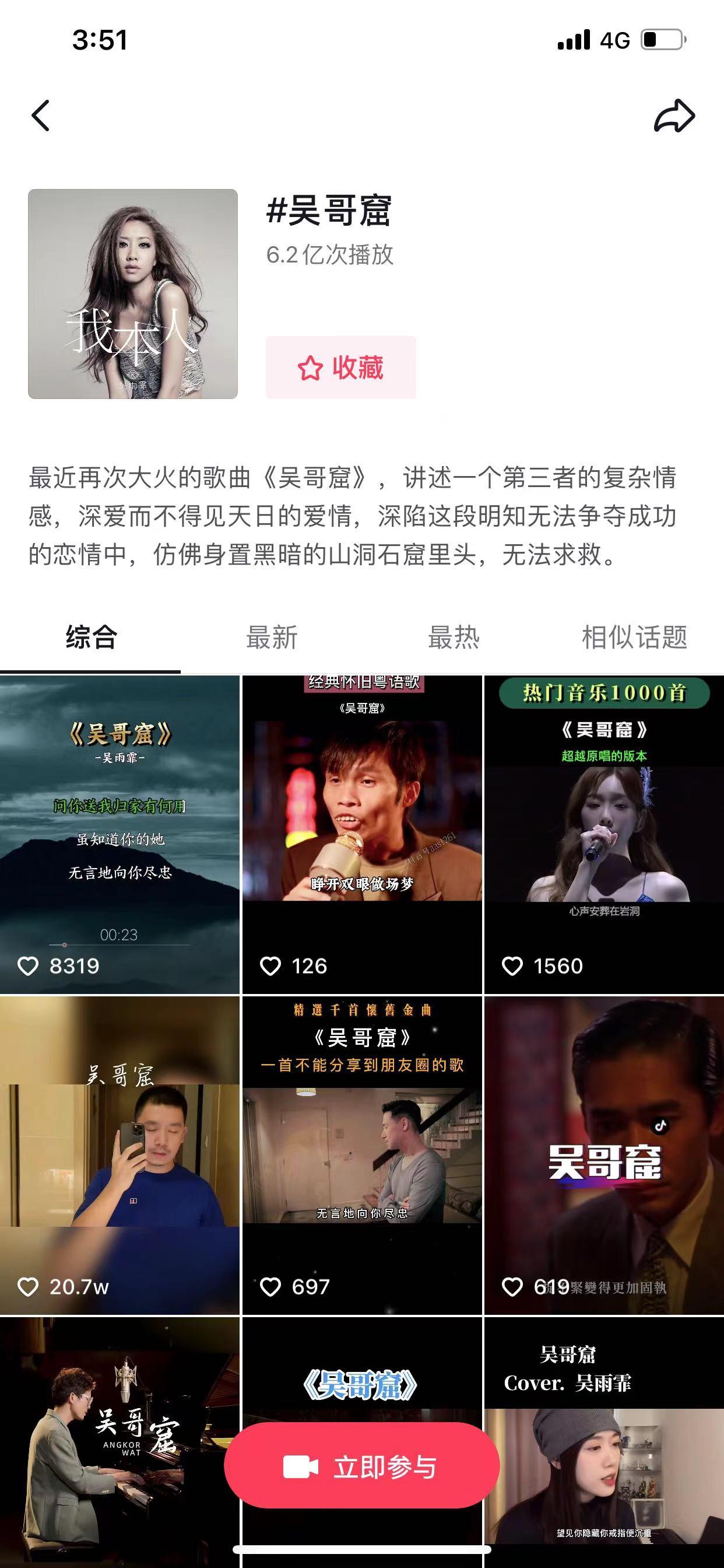Tap 立即参与 to join the topic

[x=362, y=1467]
